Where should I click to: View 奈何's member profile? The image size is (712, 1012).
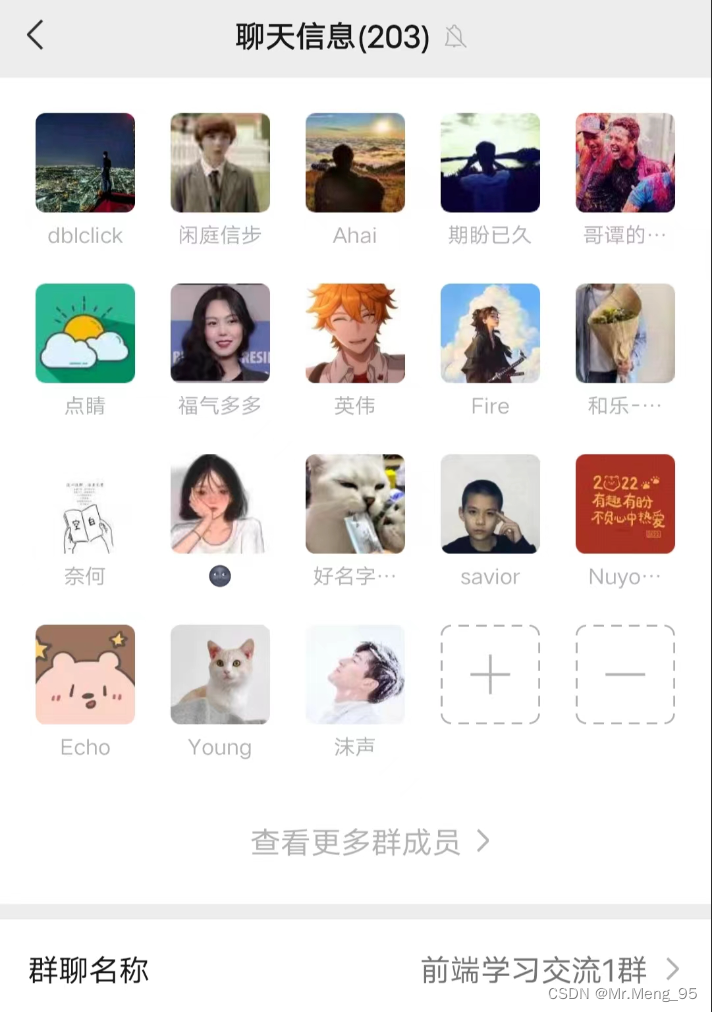coord(85,504)
